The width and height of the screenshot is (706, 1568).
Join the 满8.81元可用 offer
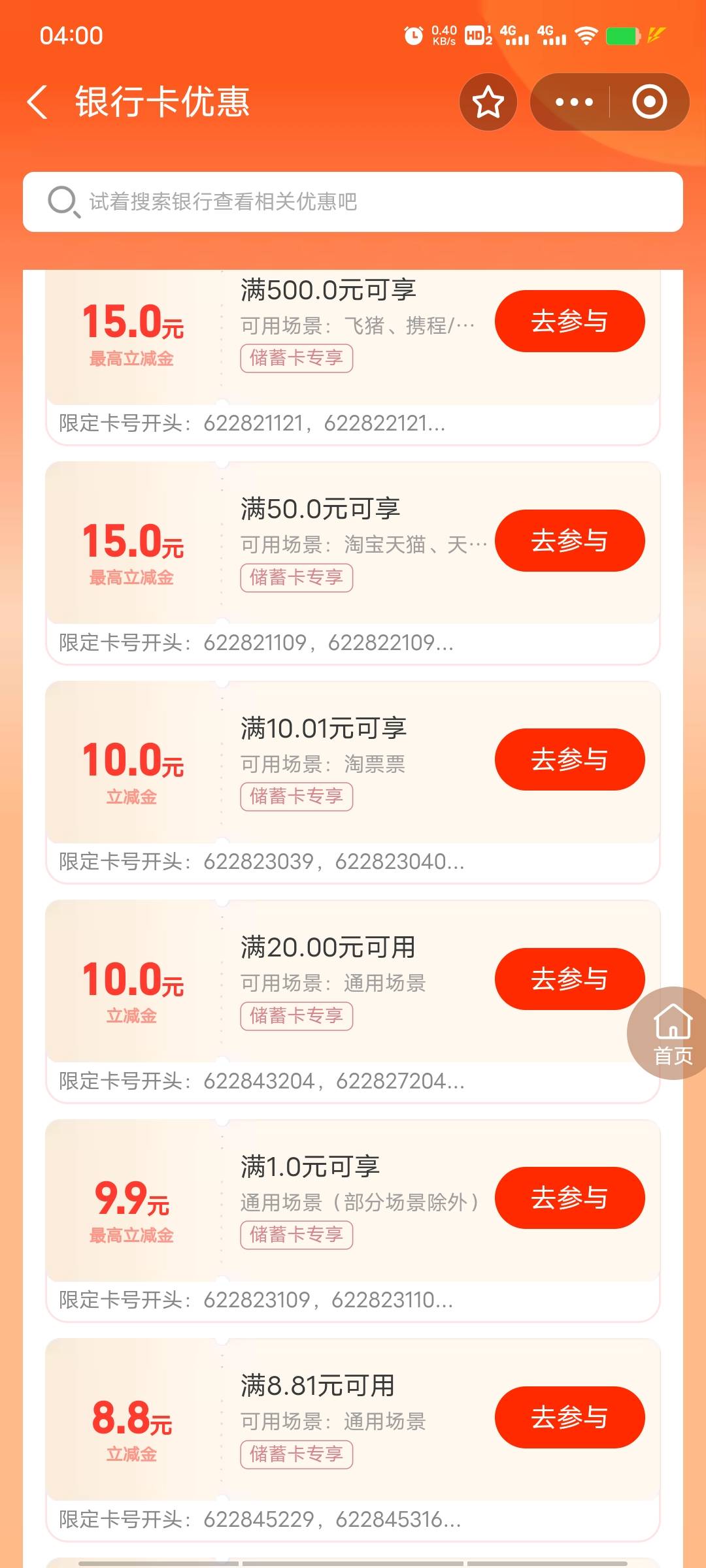point(569,1418)
